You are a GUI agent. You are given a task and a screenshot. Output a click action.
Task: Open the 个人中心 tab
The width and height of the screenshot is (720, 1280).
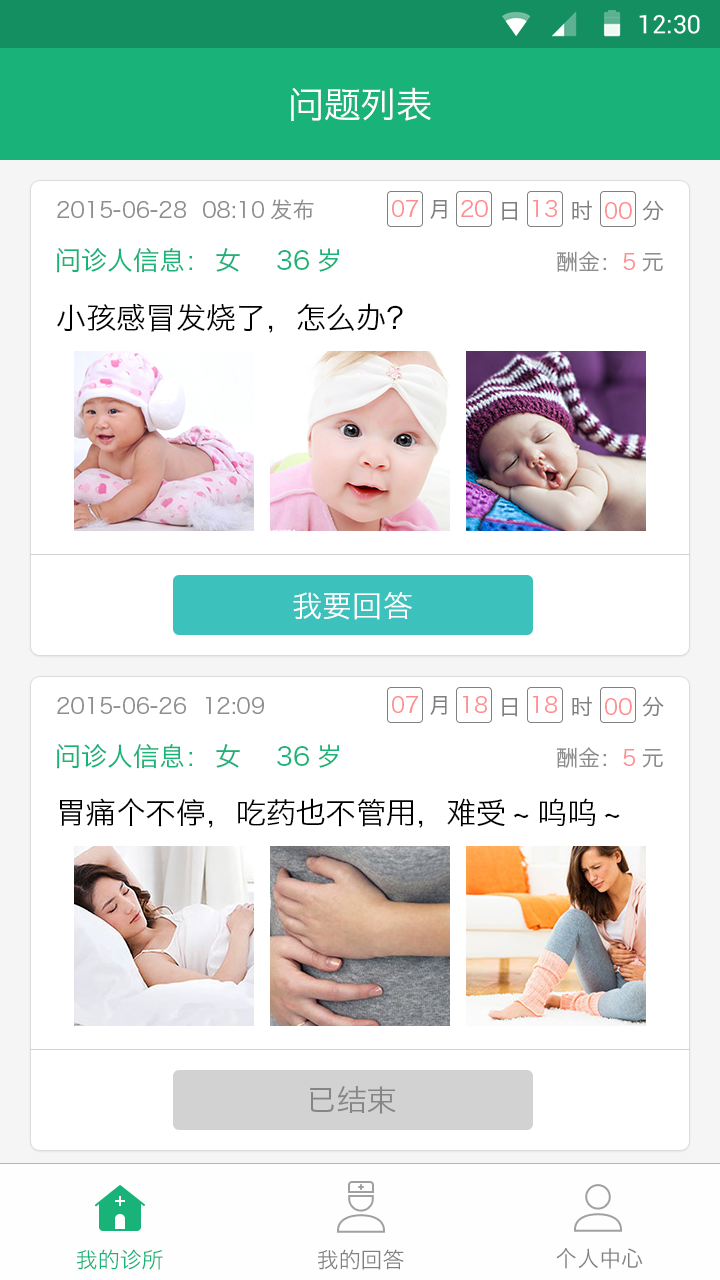tap(598, 1225)
